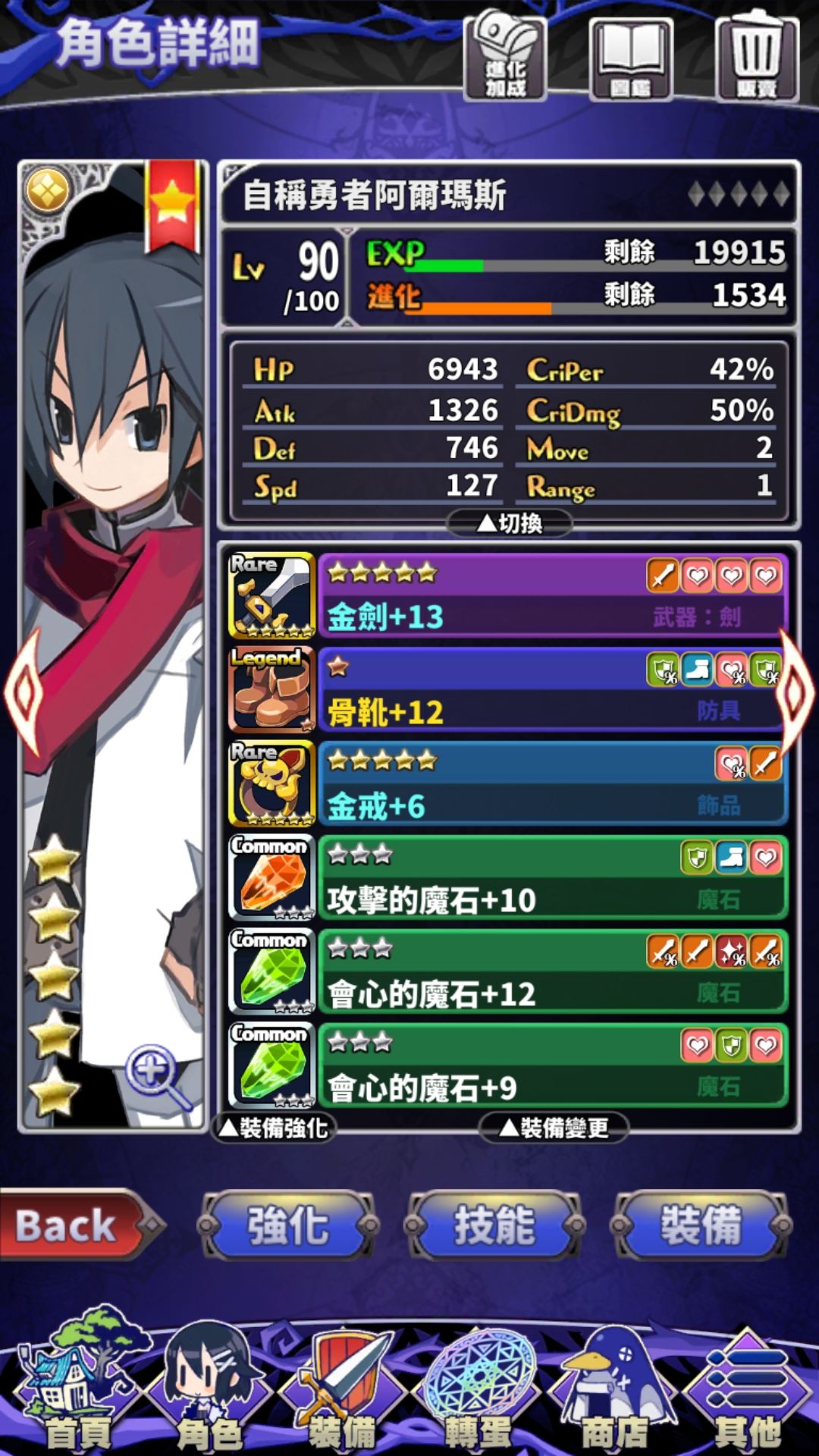Open the 強化 strengthen button
Viewport: 819px width, 1456px height.
tap(288, 1225)
